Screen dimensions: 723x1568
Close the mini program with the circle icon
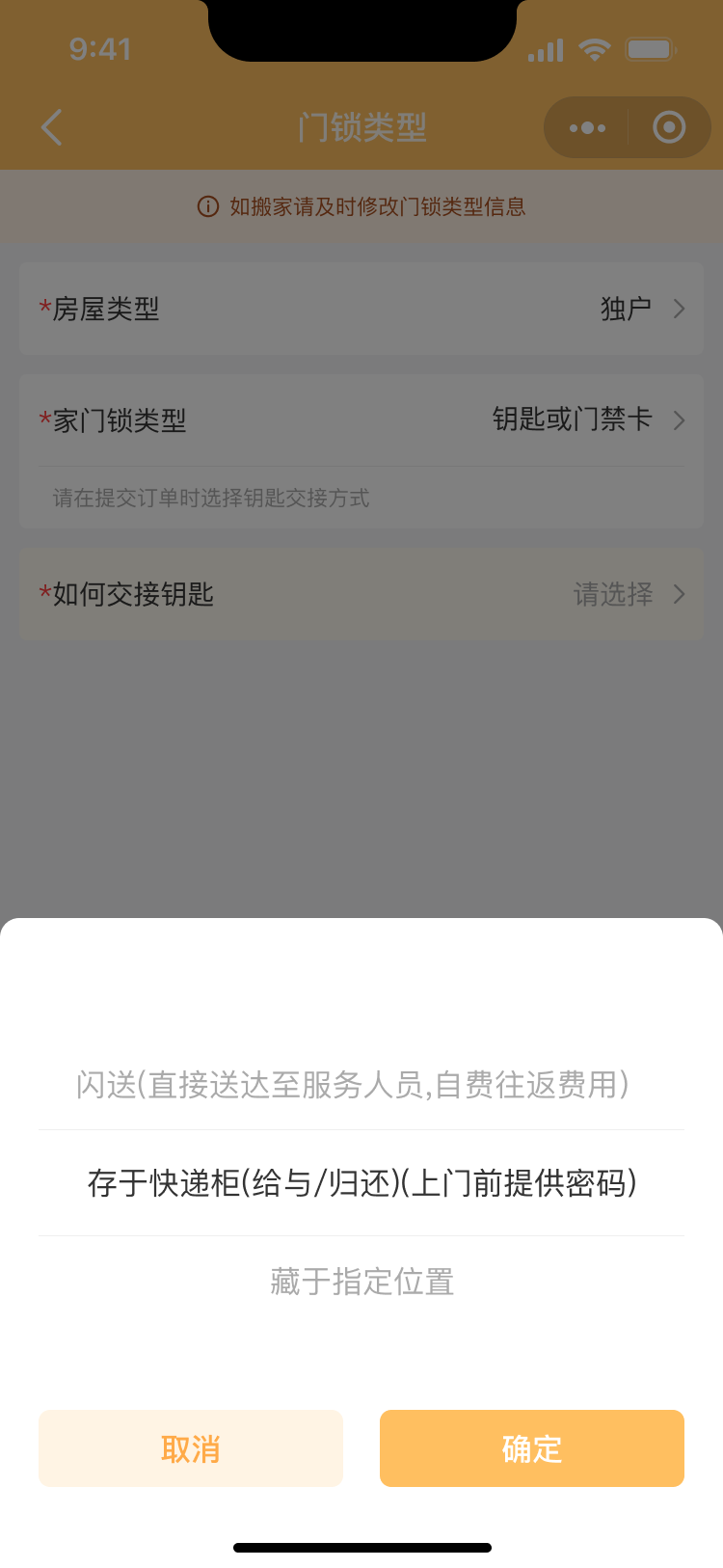tap(669, 127)
